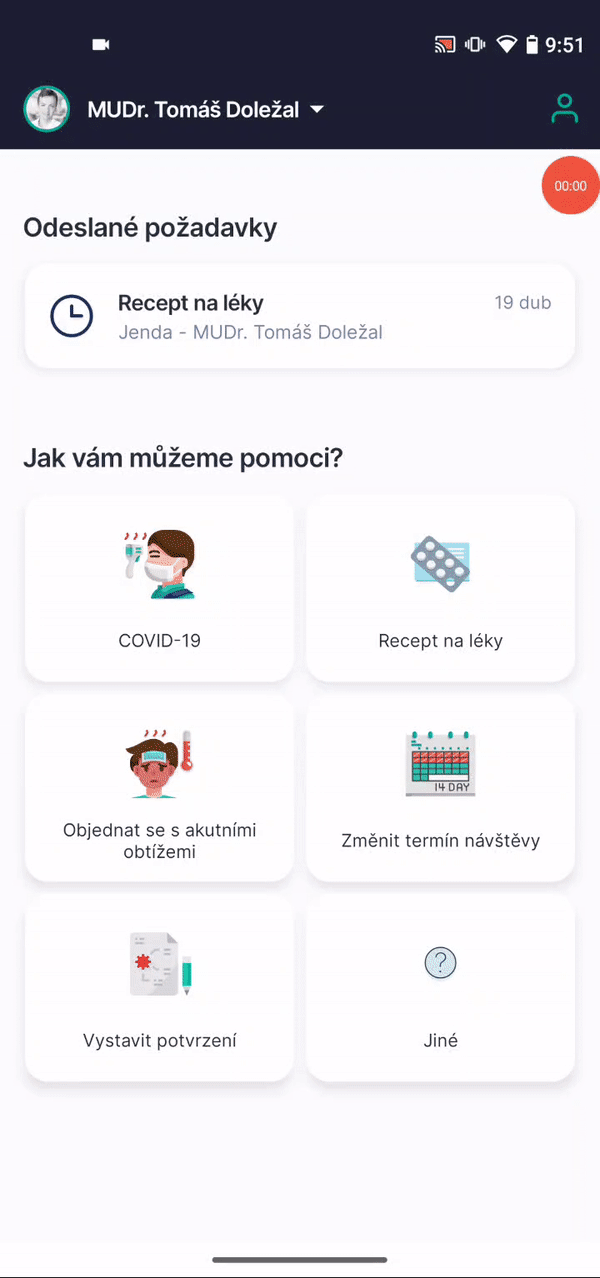Open the sent request Recept na léky

point(300,317)
